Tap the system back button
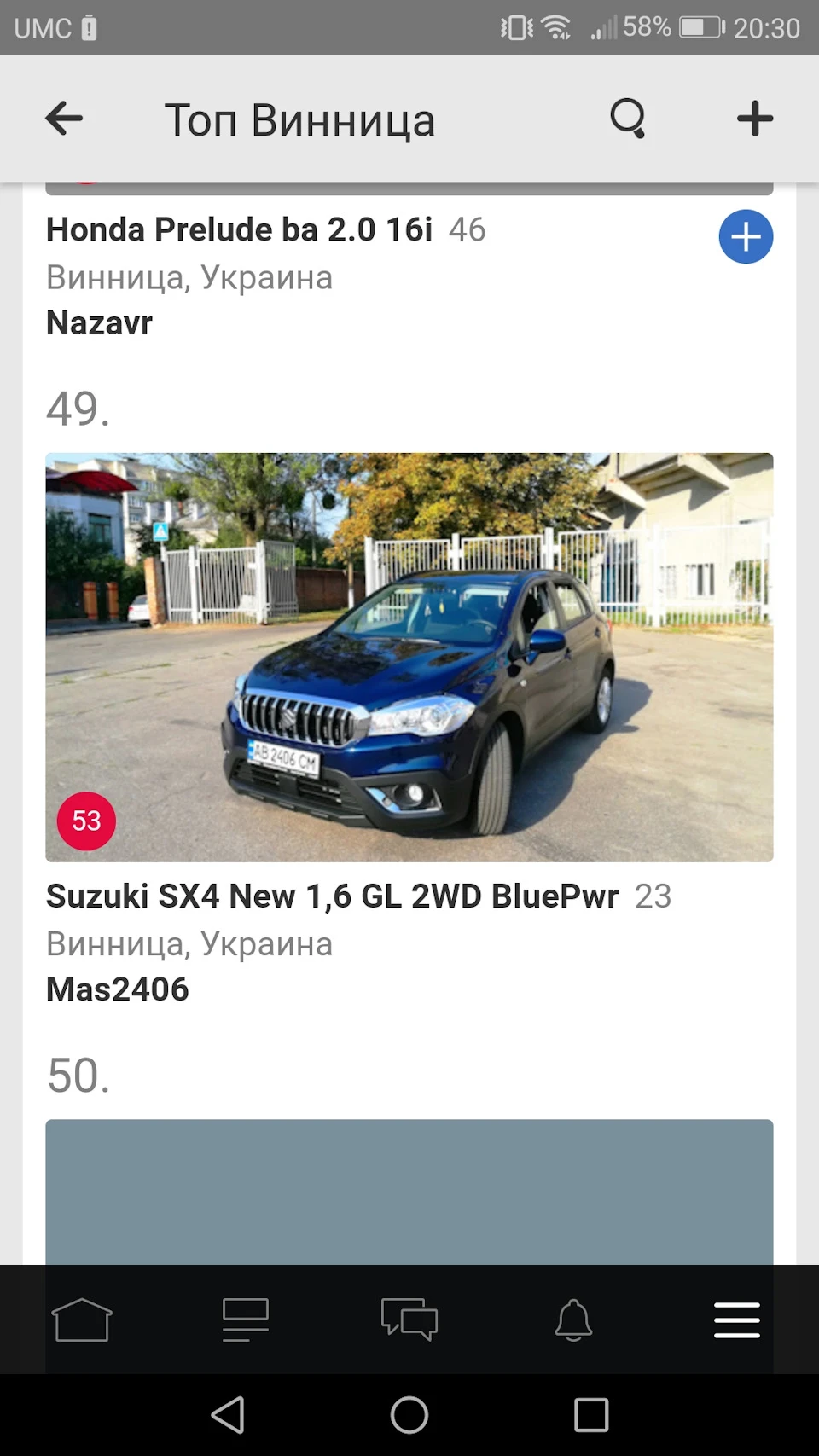 click(228, 1415)
